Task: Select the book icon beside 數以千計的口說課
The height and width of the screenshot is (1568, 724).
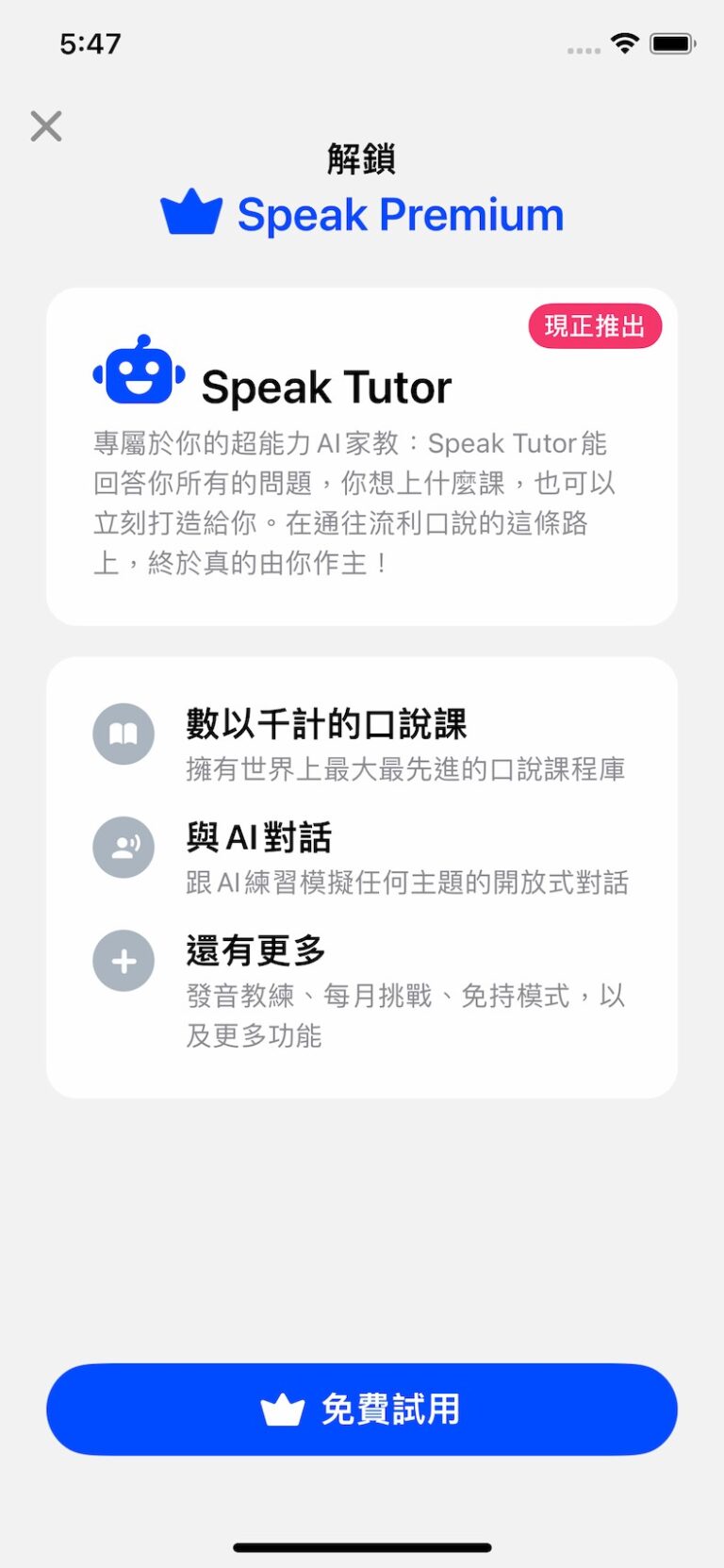Action: pyautogui.click(x=123, y=733)
